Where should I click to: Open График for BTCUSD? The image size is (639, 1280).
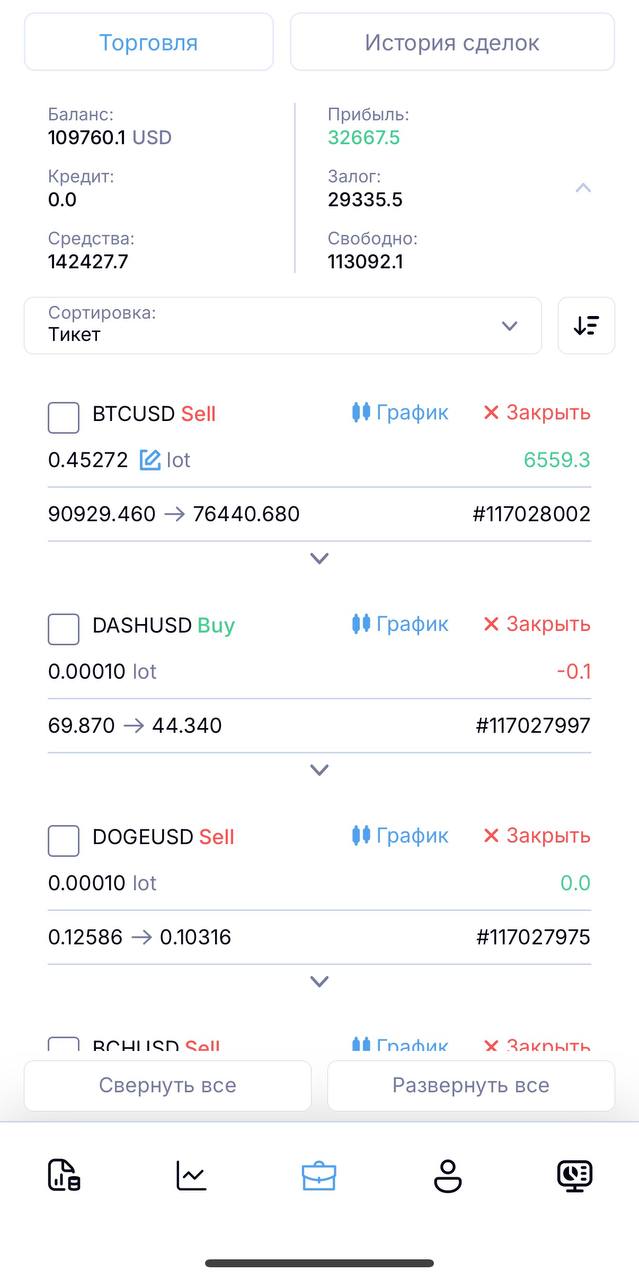click(400, 412)
